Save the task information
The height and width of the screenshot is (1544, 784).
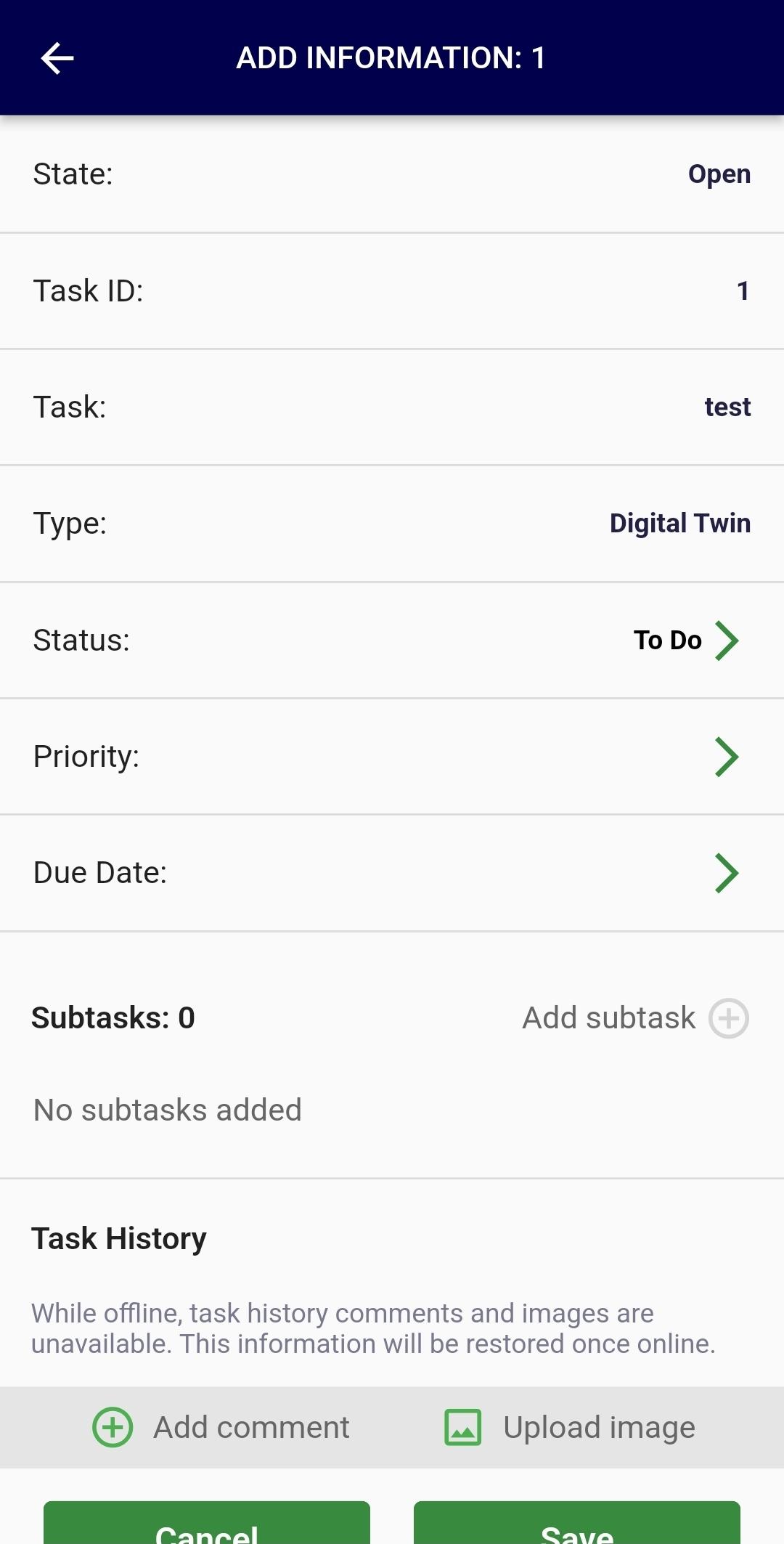click(577, 1523)
